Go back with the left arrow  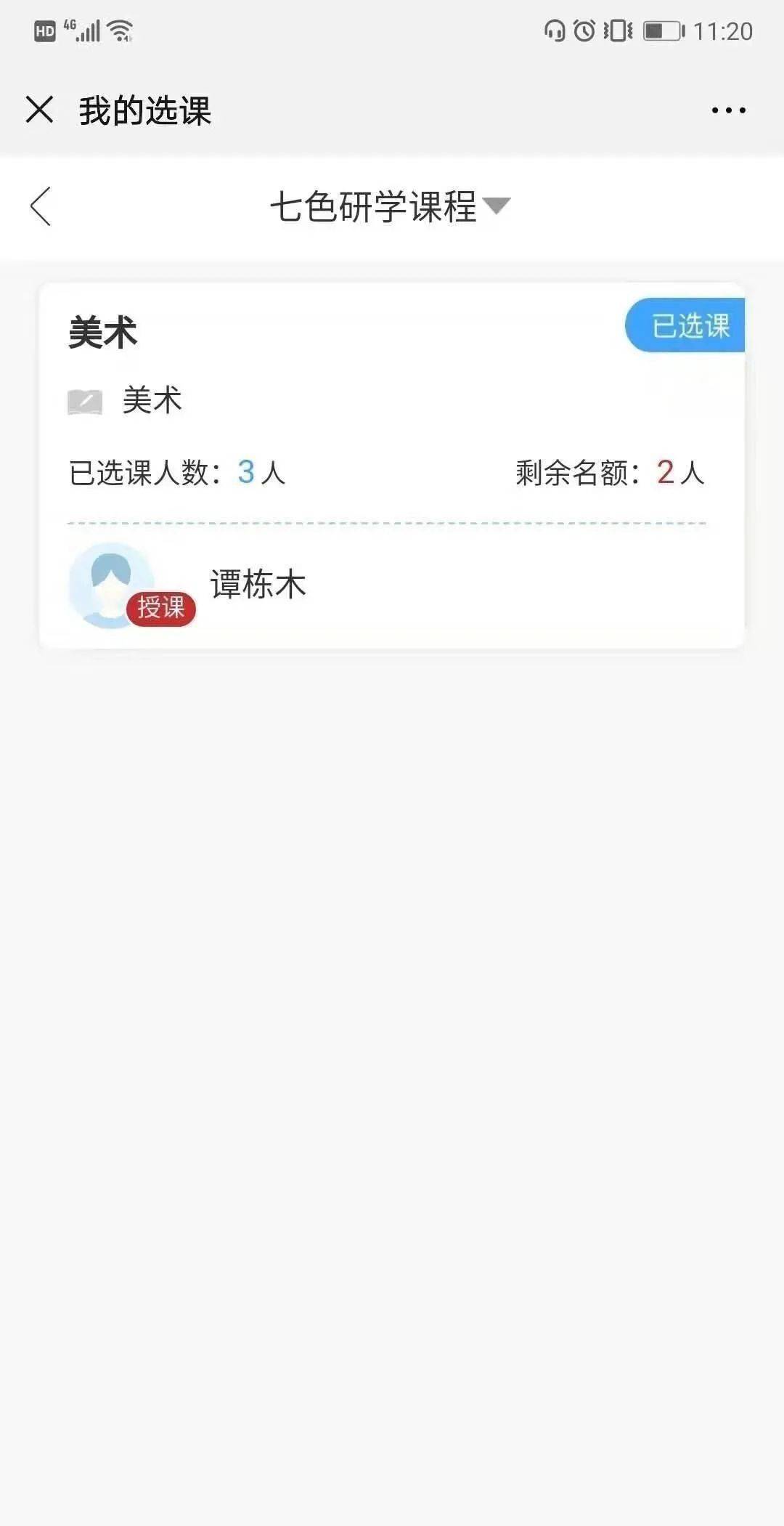click(41, 206)
